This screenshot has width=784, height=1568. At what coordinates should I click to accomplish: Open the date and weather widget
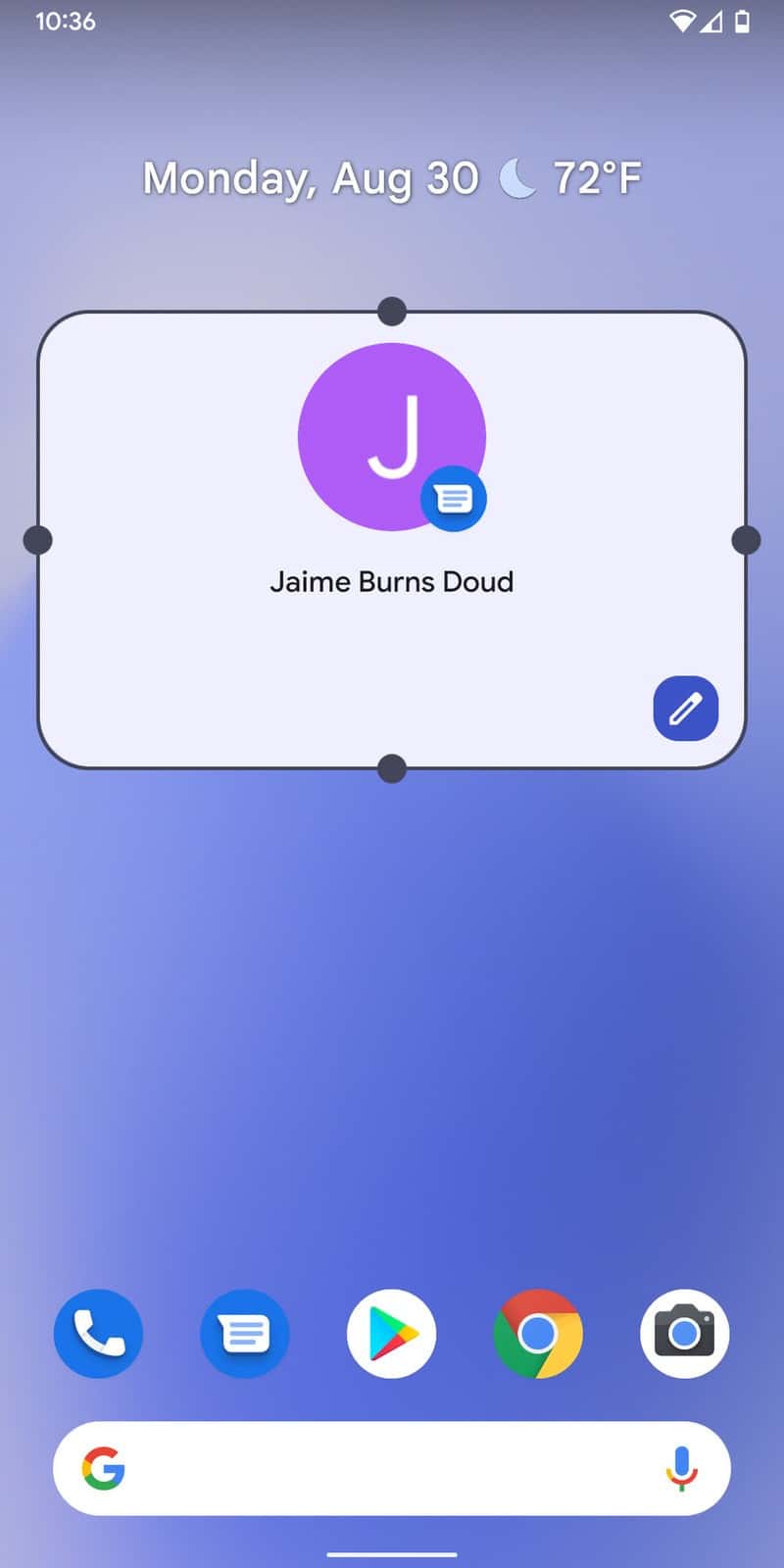point(391,178)
